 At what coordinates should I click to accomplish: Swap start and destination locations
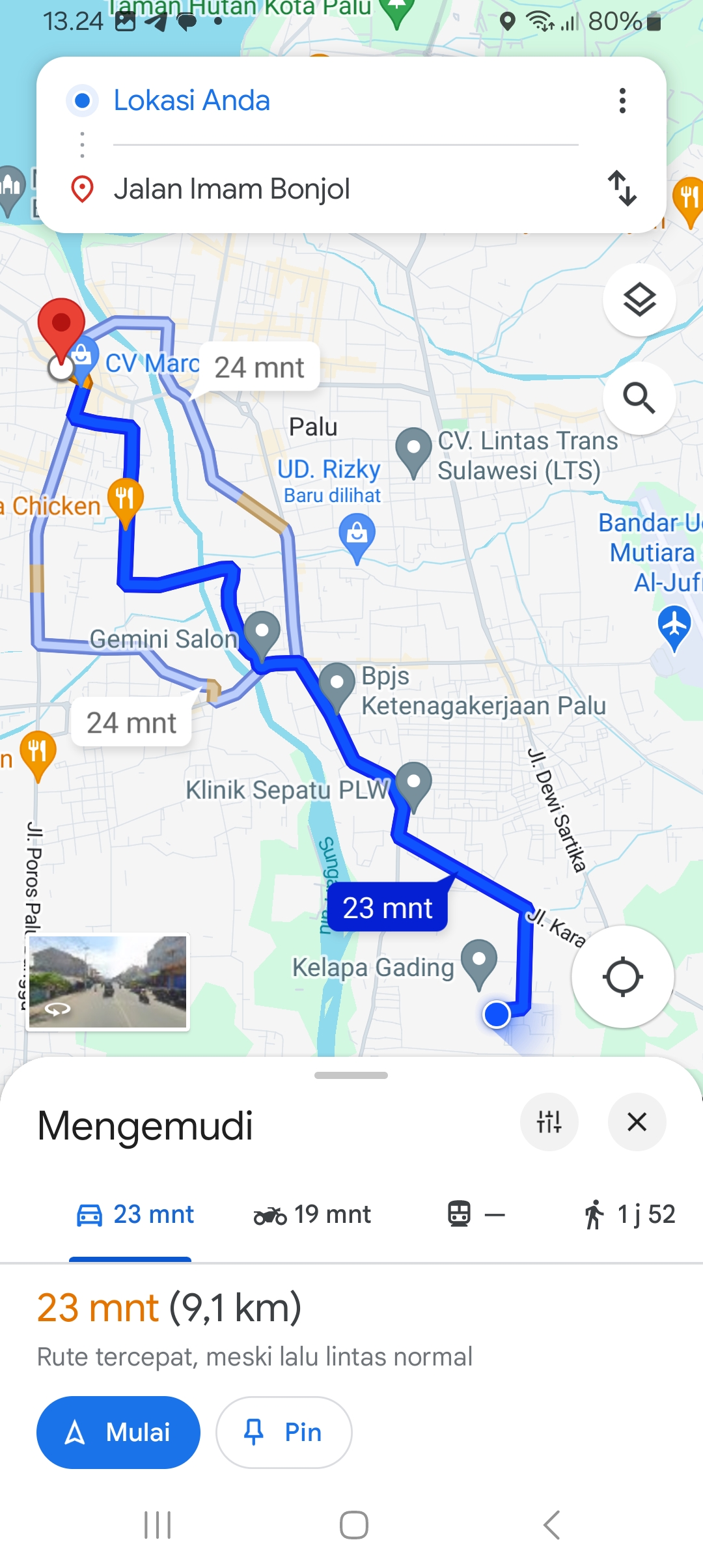point(622,189)
